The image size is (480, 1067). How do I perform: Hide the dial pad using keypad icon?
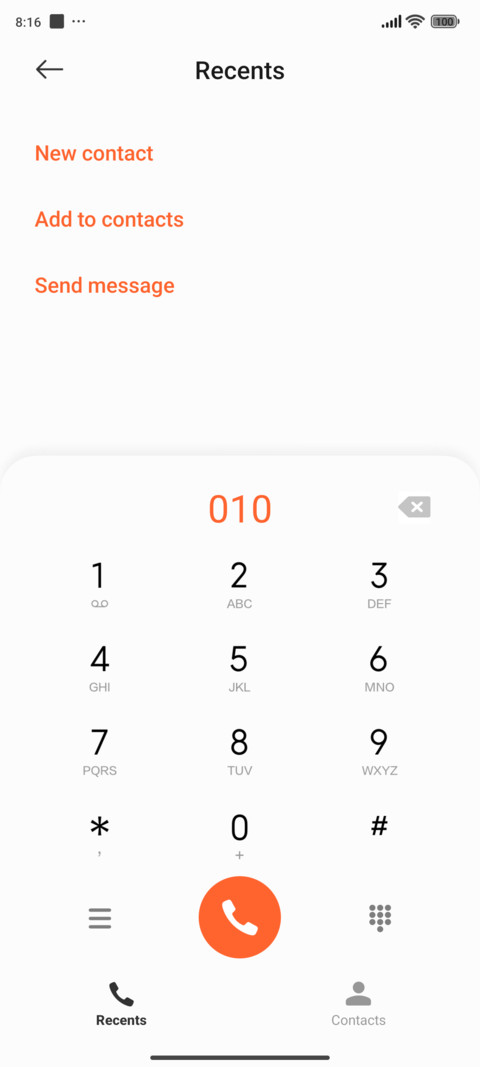tap(380, 918)
